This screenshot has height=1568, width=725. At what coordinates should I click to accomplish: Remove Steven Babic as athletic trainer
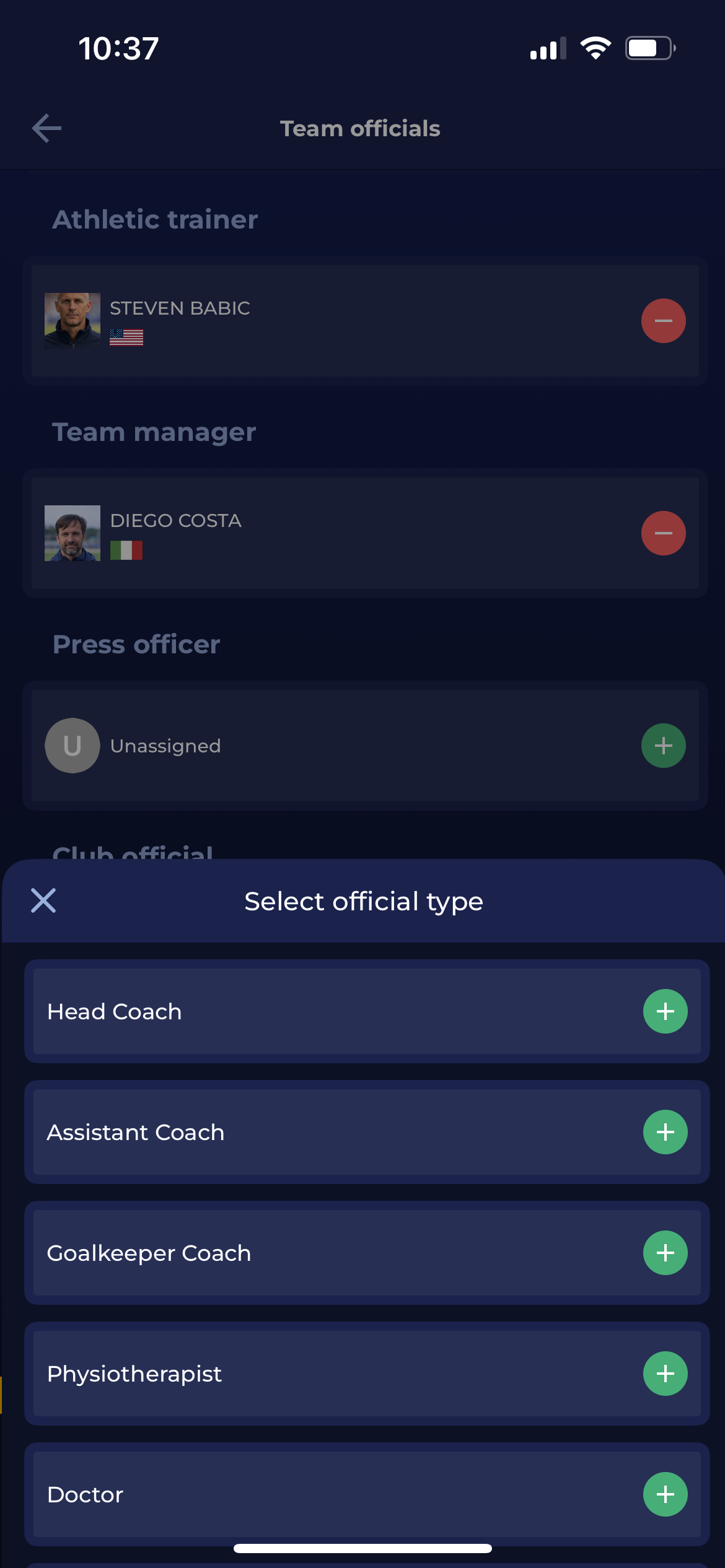pyautogui.click(x=663, y=321)
